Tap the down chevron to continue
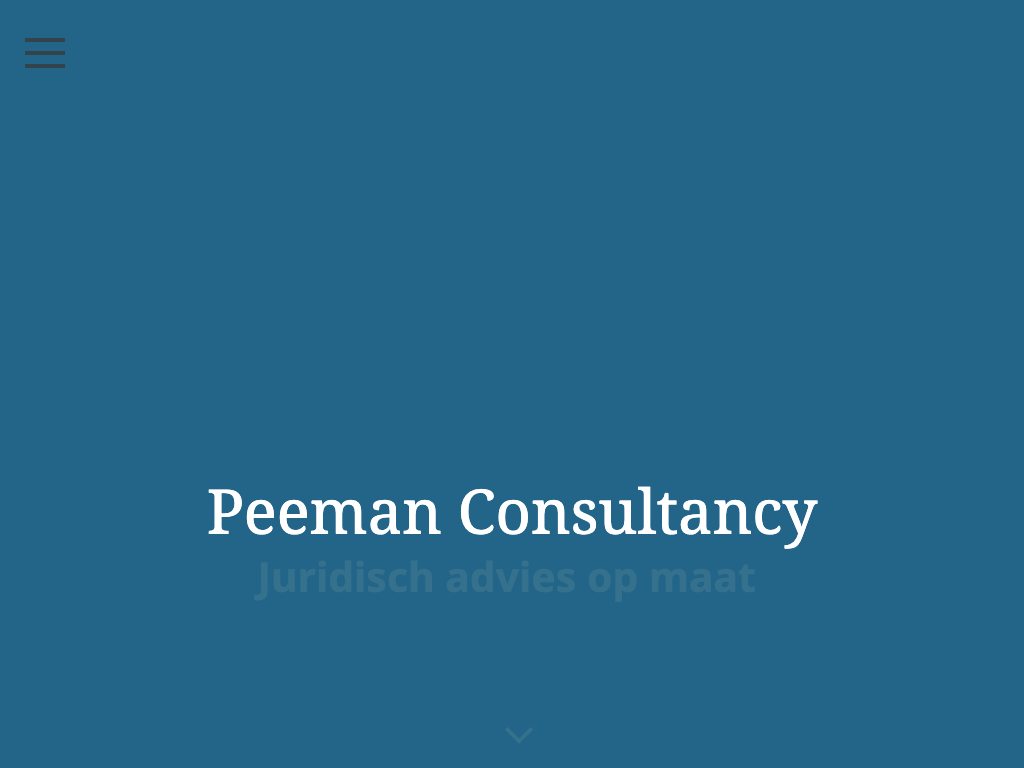Viewport: 1024px width, 768px height. coord(518,736)
